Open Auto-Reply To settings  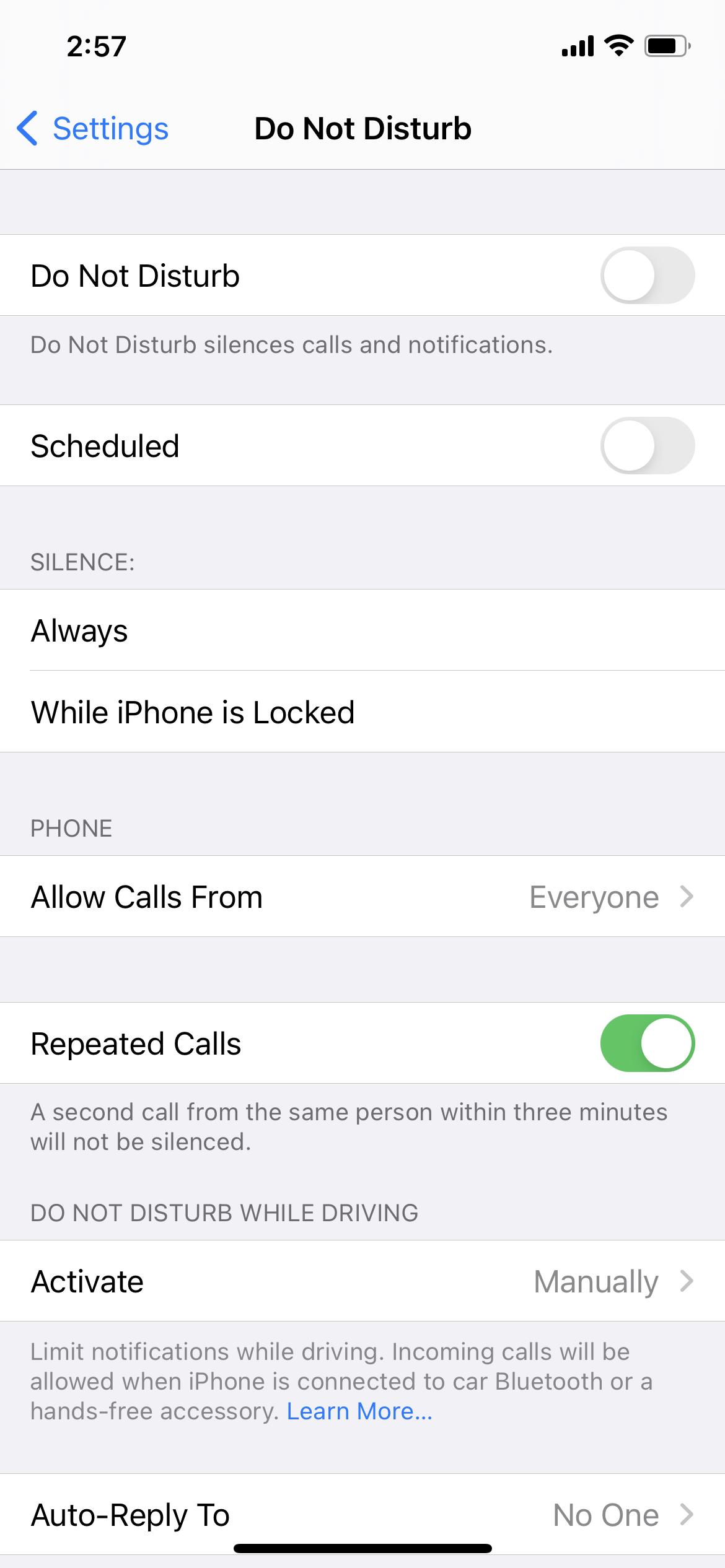[x=362, y=1515]
